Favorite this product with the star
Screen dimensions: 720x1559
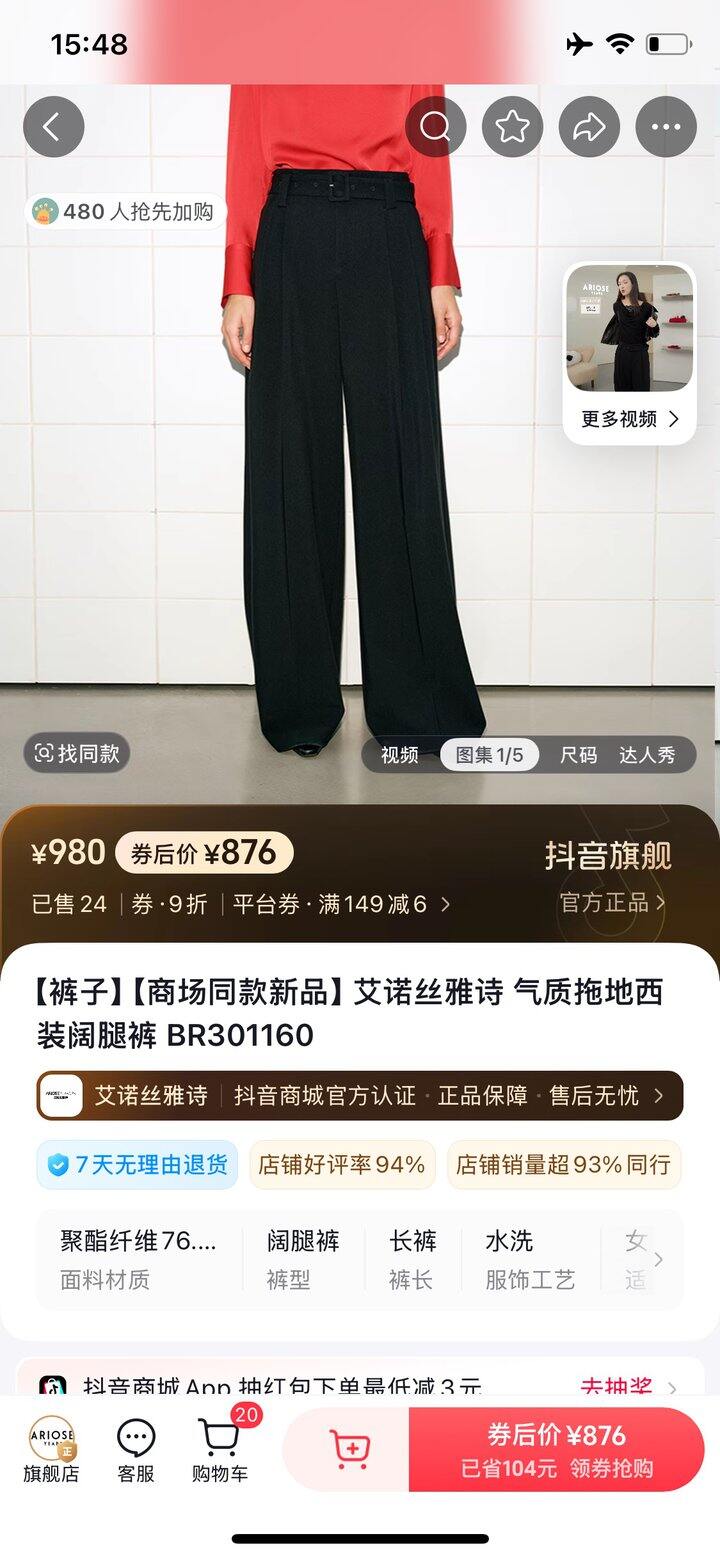tap(512, 127)
